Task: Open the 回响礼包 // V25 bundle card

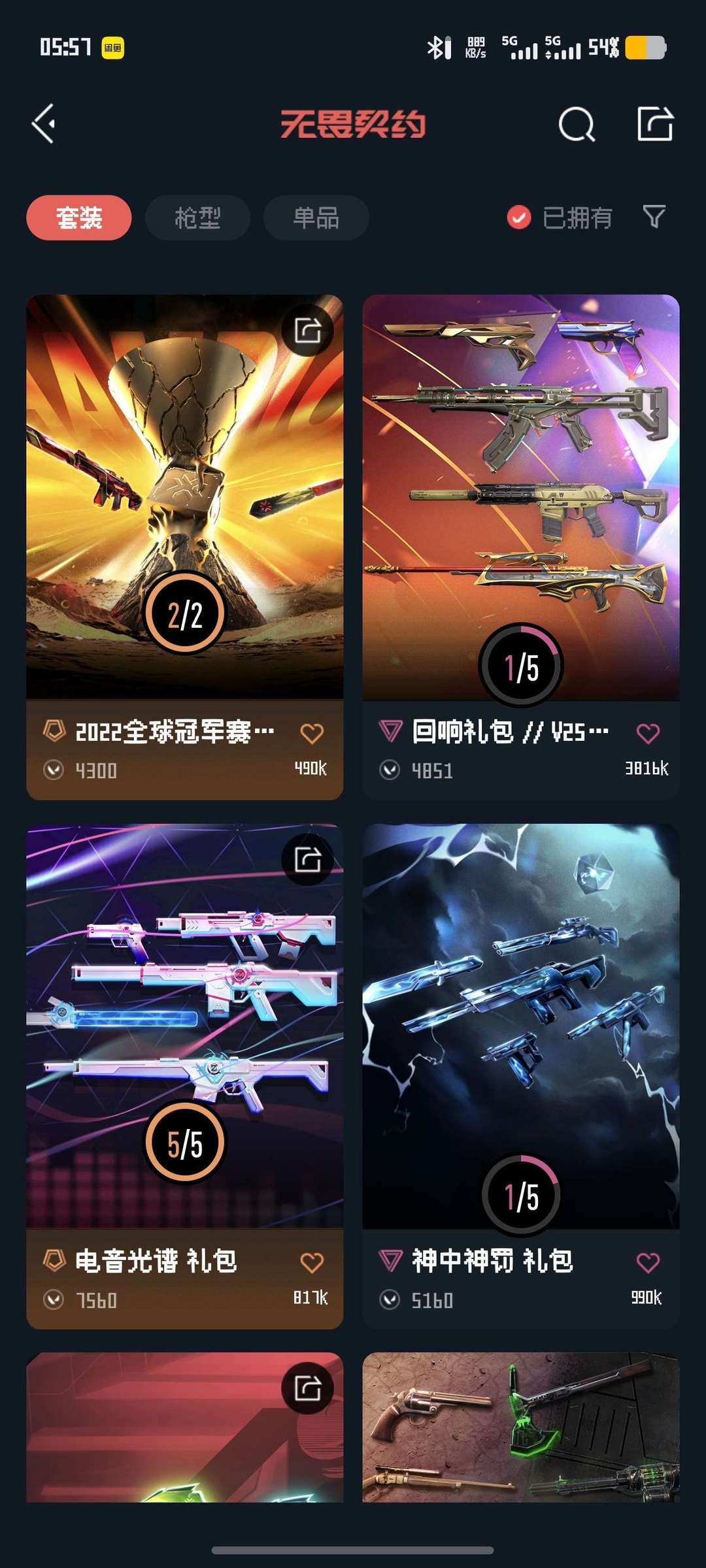Action: 521,497
